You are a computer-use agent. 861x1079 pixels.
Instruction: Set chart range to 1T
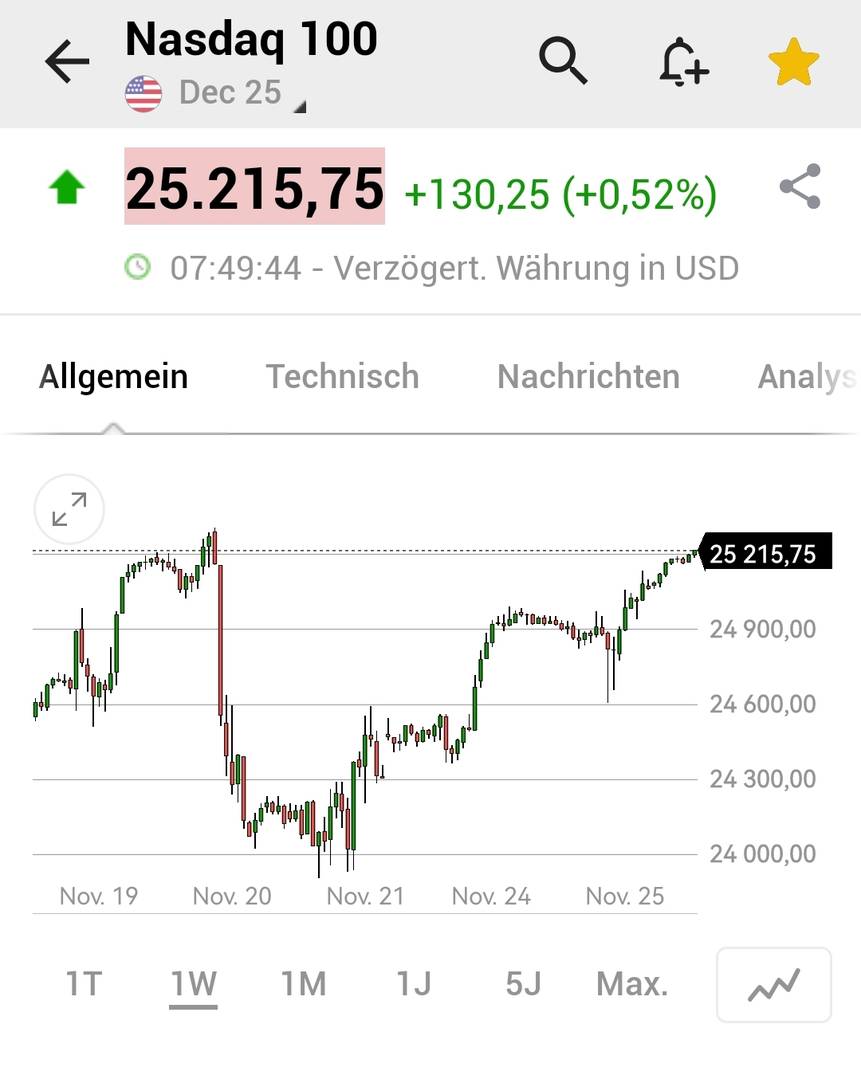tap(84, 984)
